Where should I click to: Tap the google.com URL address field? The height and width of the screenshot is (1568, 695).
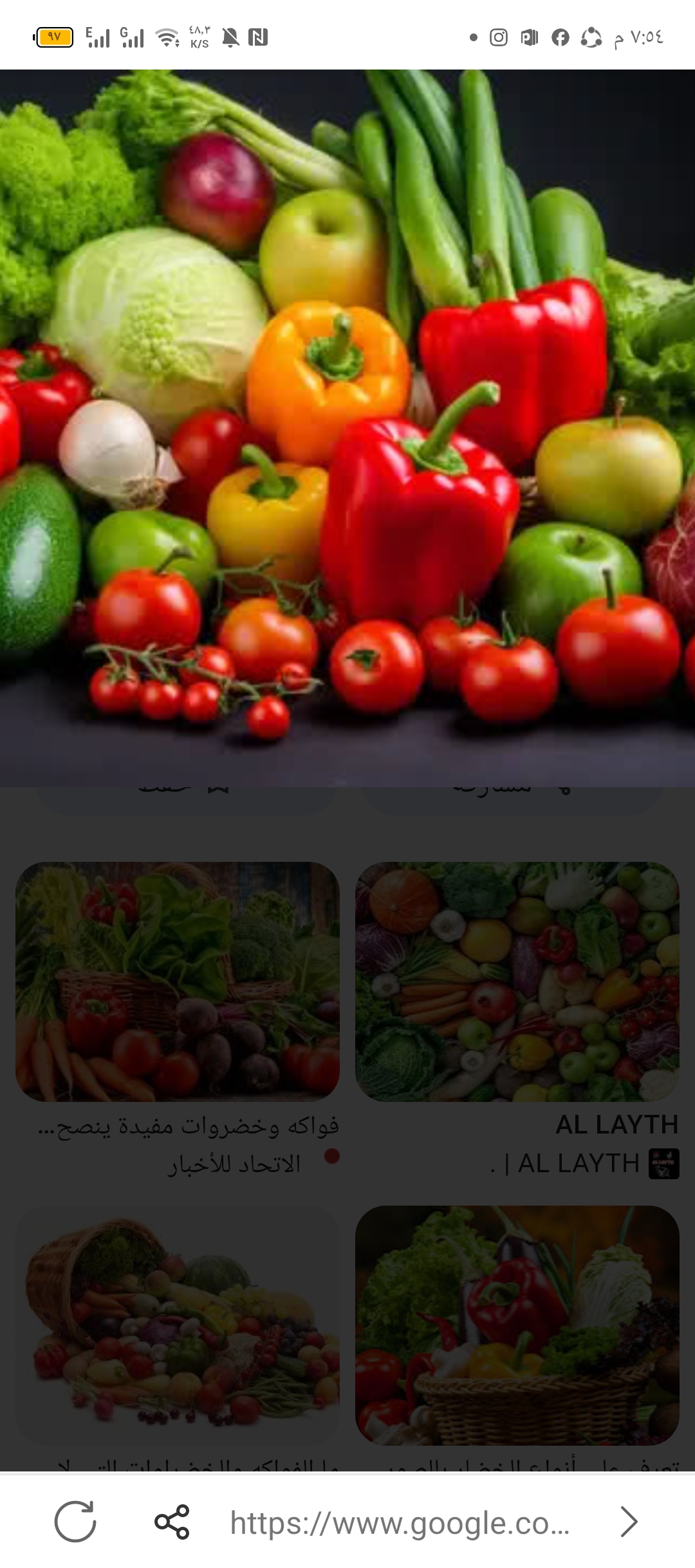pos(400,1523)
